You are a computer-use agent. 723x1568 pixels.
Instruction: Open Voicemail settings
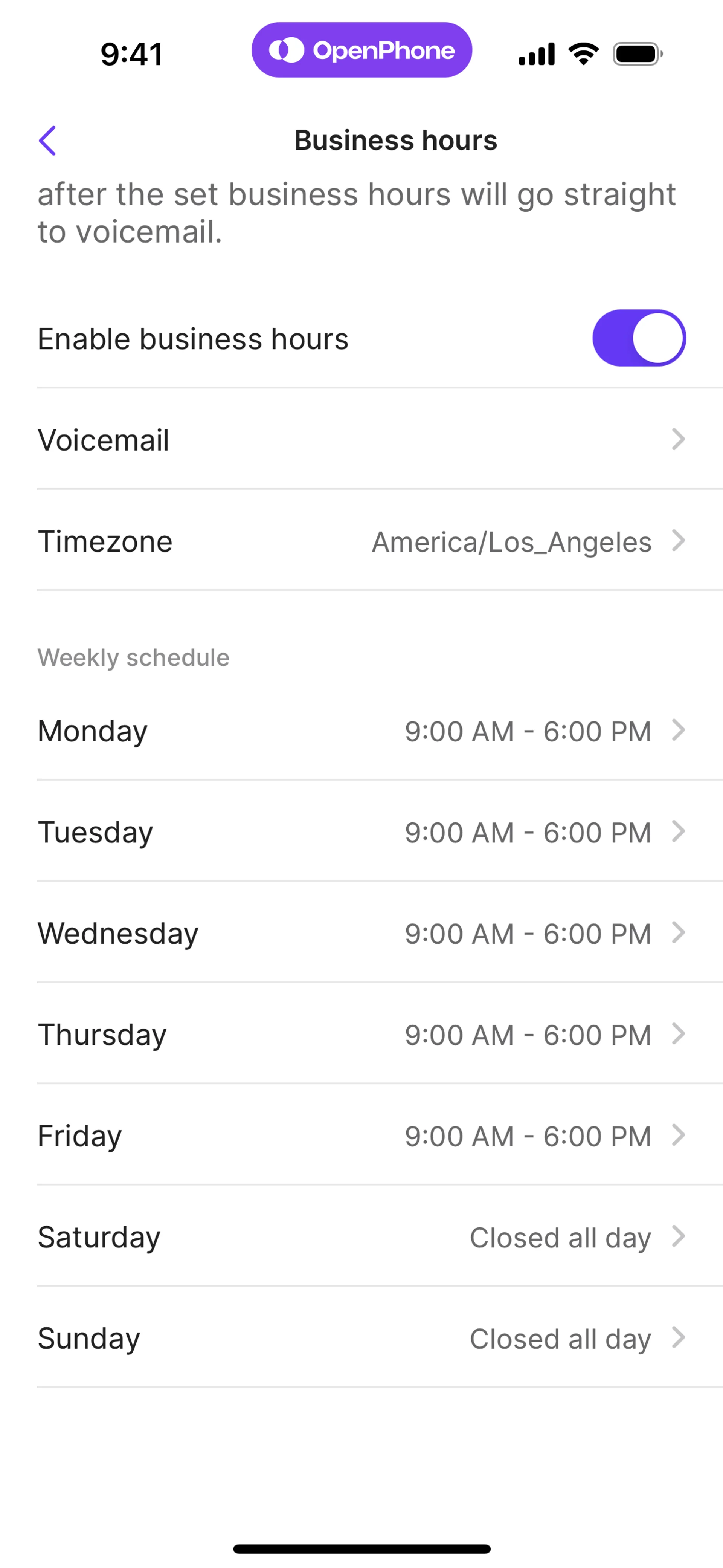pos(361,440)
